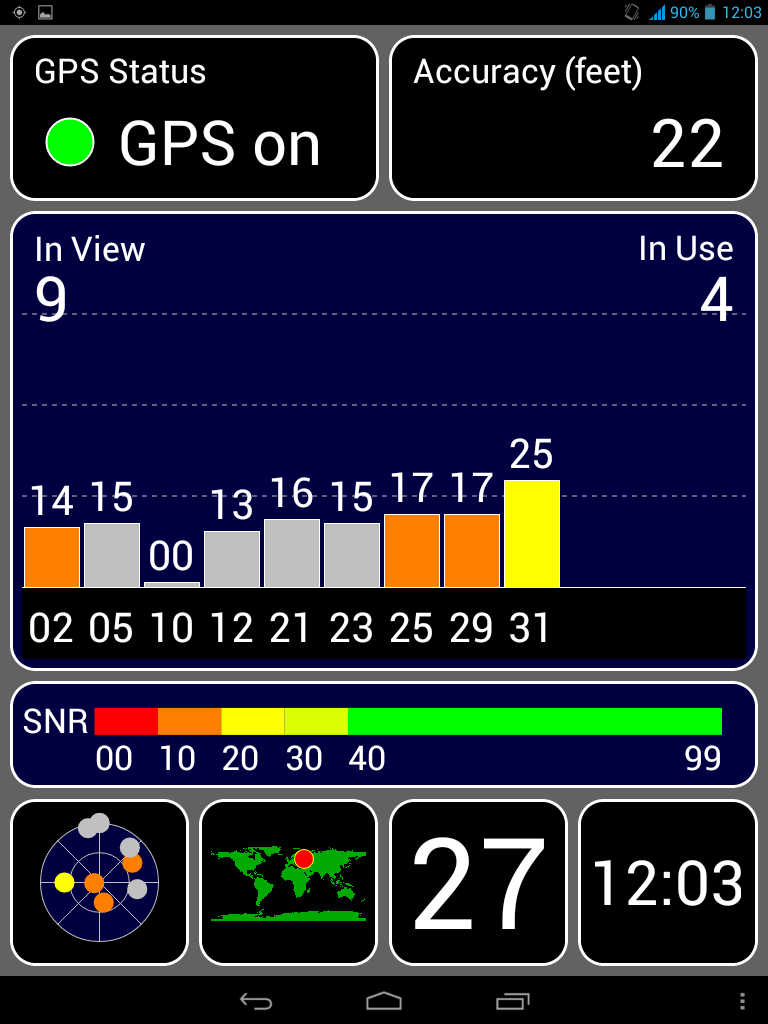Open the satellite sky view tile
768x1024 pixels.
[99, 882]
